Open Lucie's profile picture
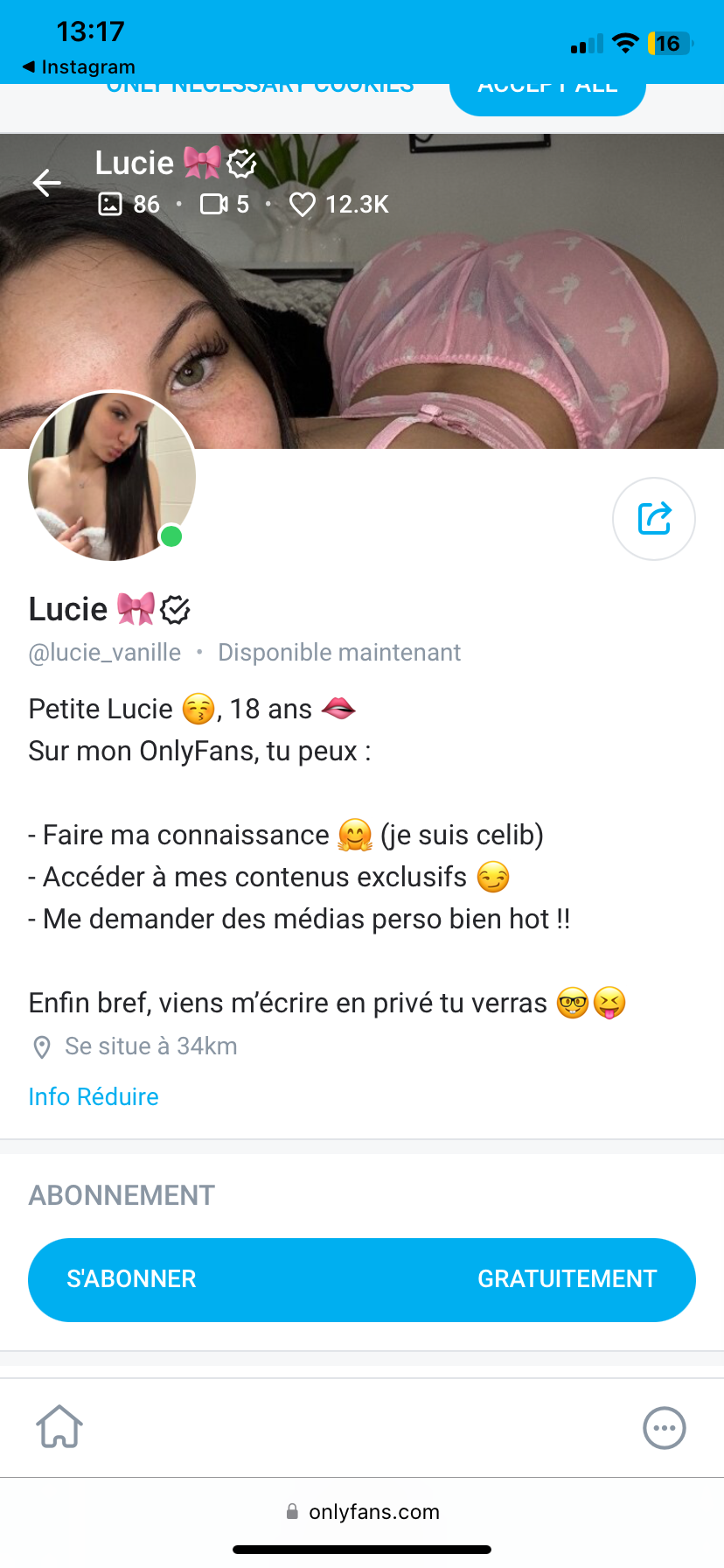The image size is (724, 1568). coord(112,476)
